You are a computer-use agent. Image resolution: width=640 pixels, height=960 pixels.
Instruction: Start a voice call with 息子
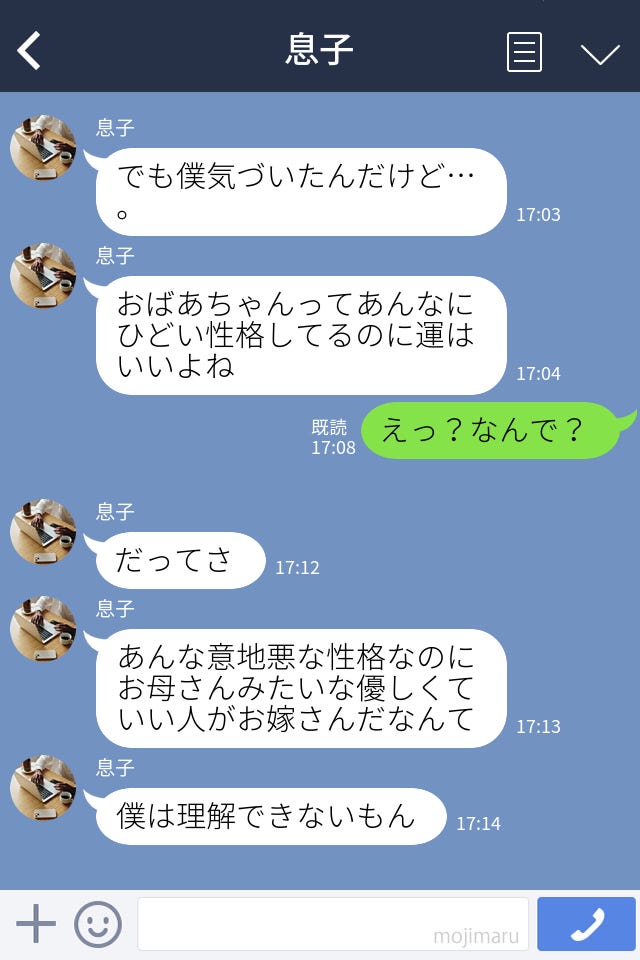click(586, 924)
